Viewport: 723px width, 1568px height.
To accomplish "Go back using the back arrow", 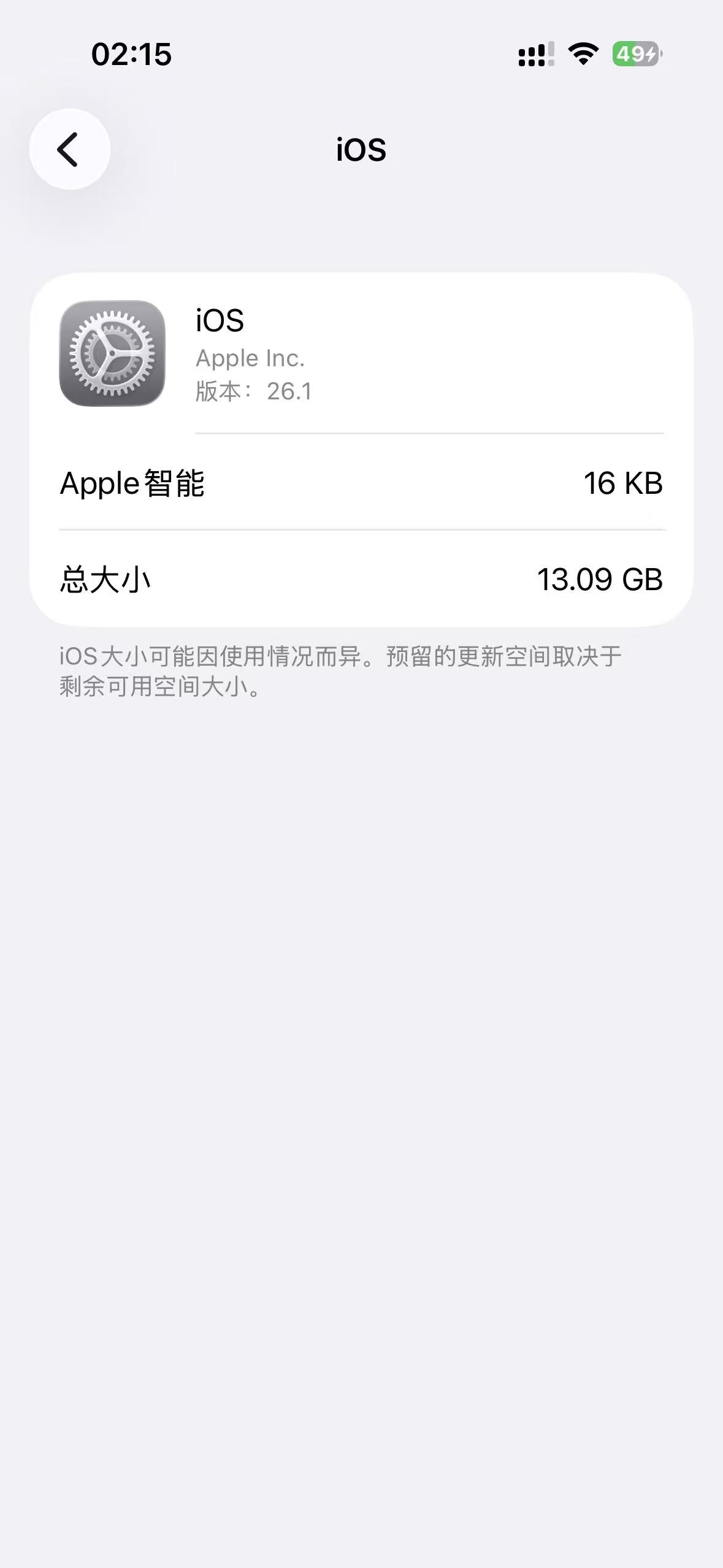I will pyautogui.click(x=69, y=149).
